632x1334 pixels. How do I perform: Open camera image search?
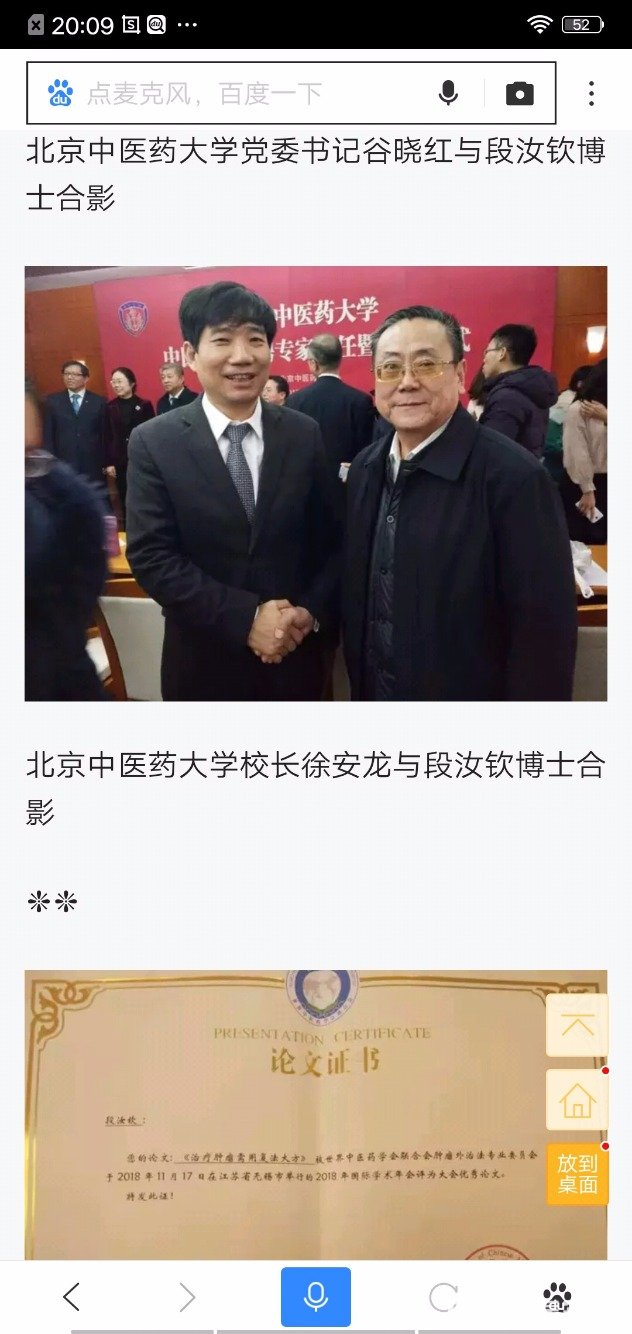[519, 94]
